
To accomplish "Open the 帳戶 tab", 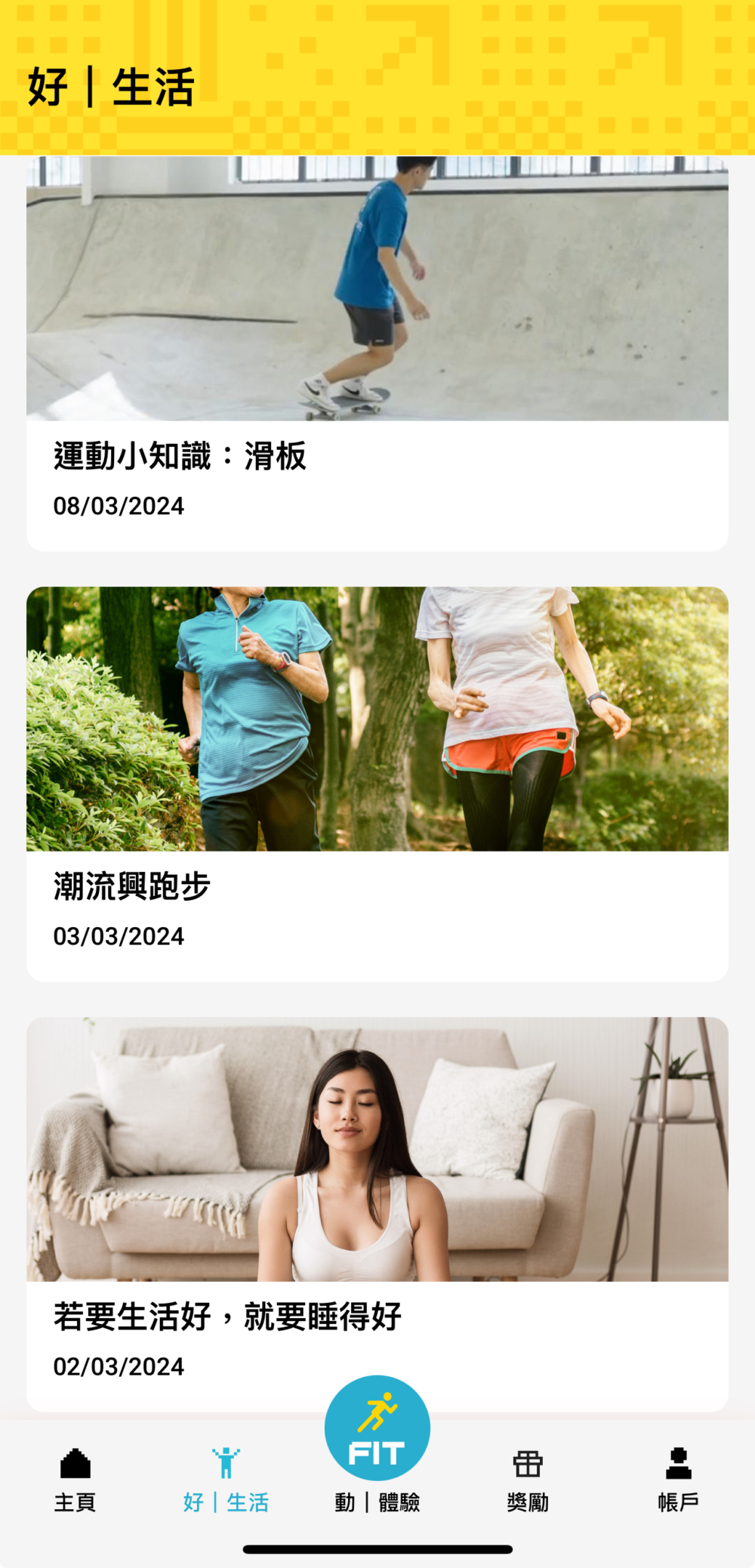I will coord(678,1480).
